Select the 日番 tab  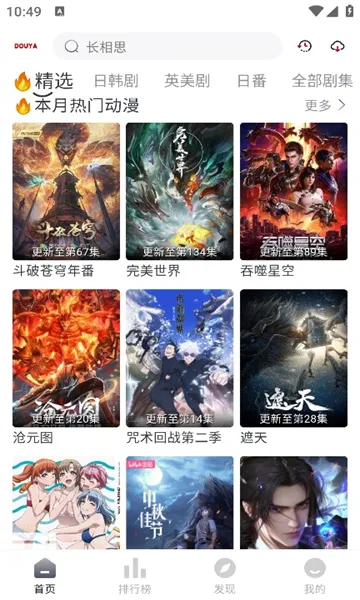(251, 81)
